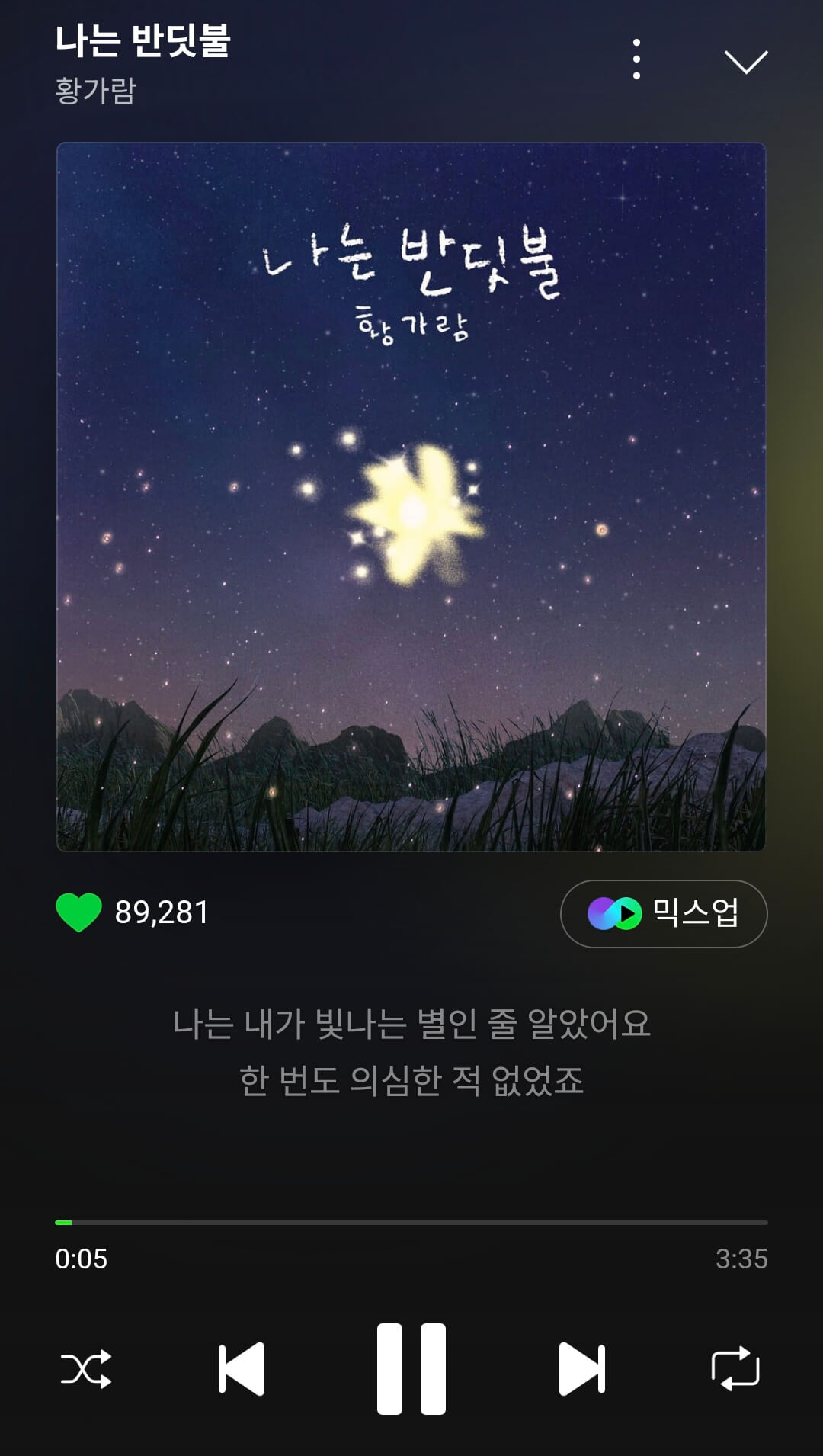The height and width of the screenshot is (1456, 823).
Task: View the like count 89,281
Action: (x=160, y=912)
